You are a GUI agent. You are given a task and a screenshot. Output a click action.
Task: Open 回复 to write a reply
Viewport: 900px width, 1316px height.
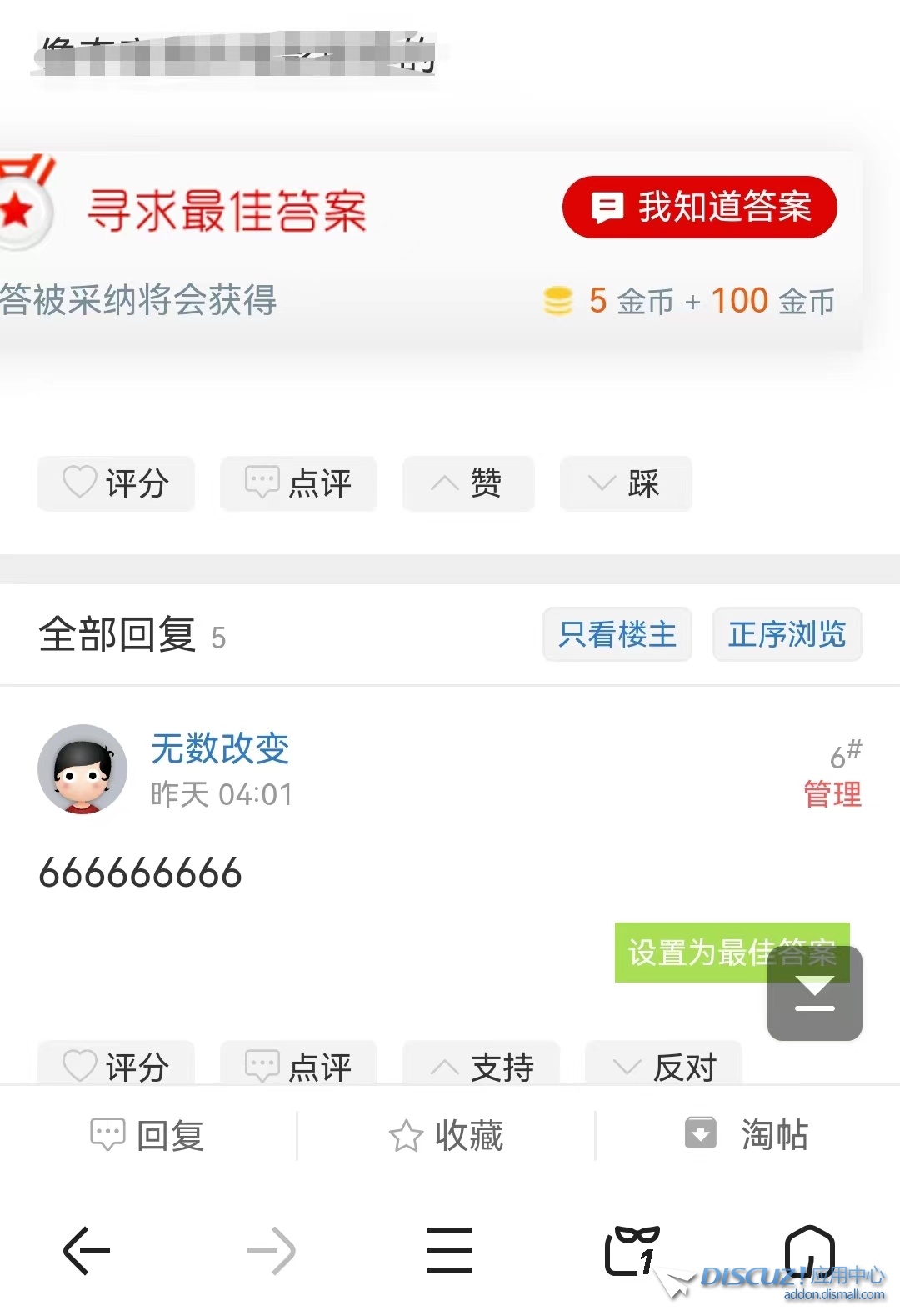click(147, 1135)
